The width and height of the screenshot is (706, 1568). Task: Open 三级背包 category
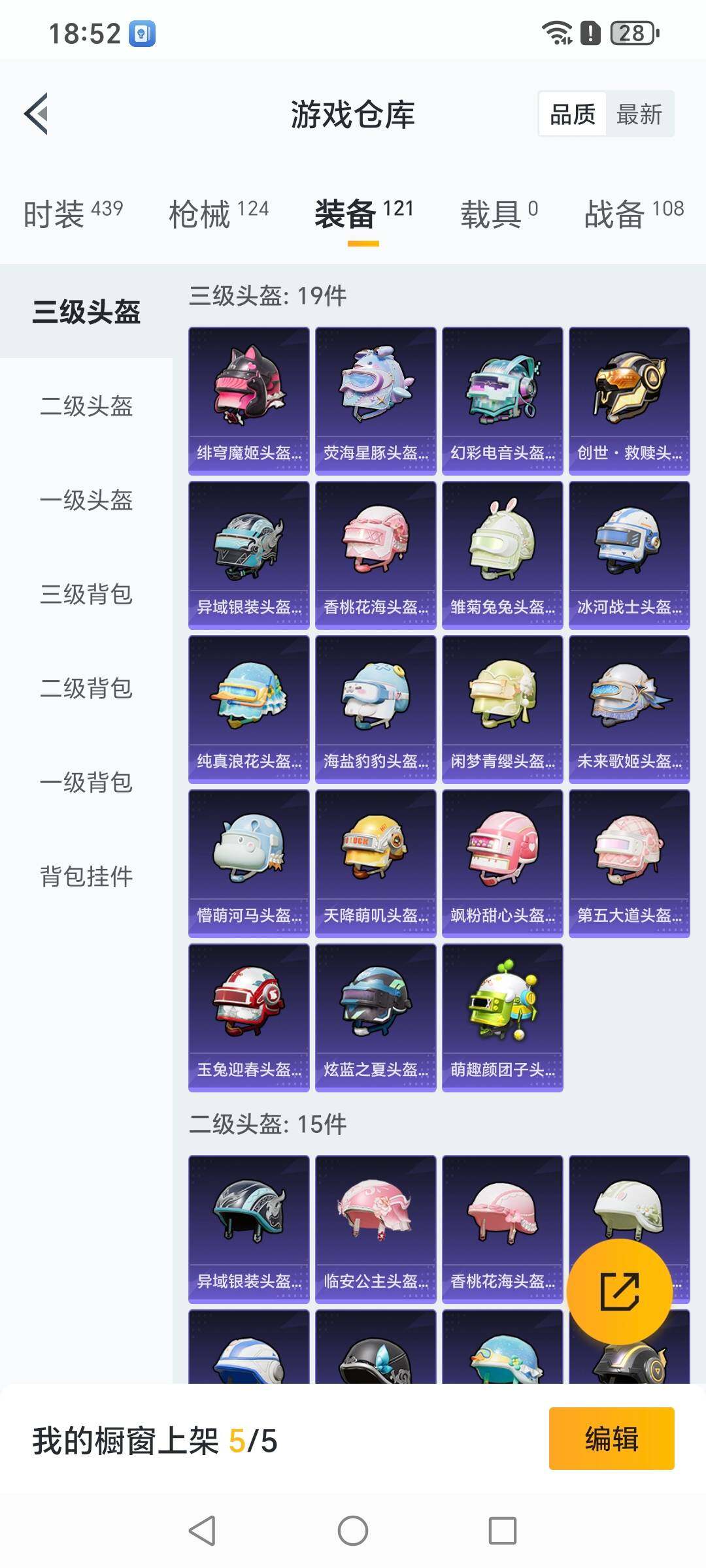click(86, 594)
